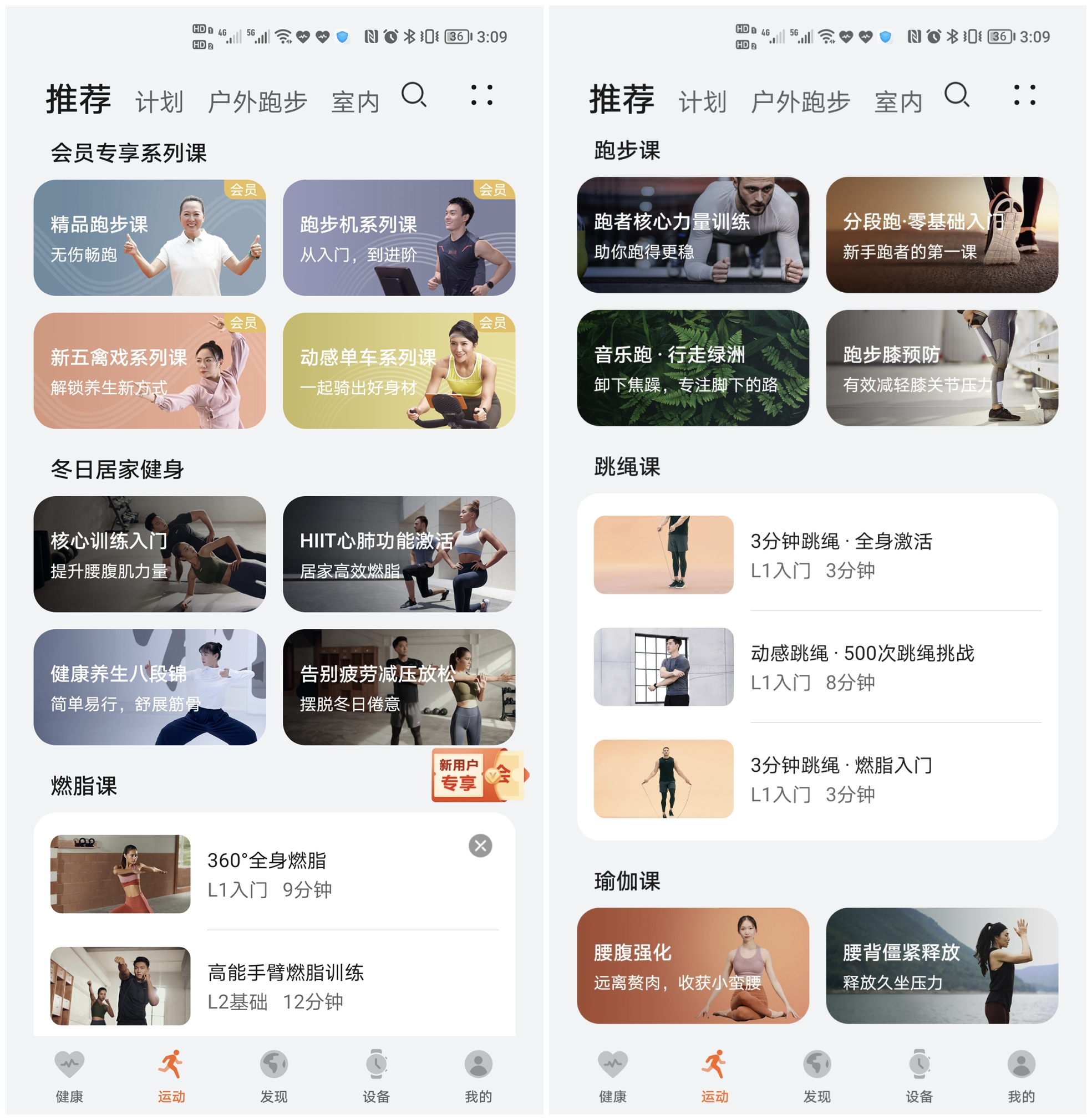Open the 健康养生八段锦 course

pos(149,687)
